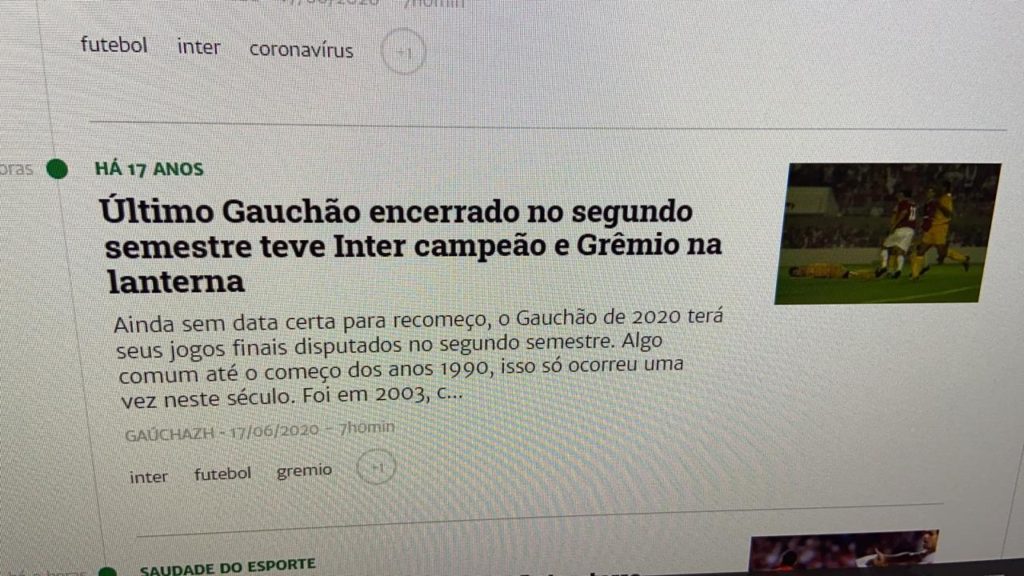Viewport: 1024px width, 576px height.
Task: Open the coronavírus tag
Action: coord(301,50)
